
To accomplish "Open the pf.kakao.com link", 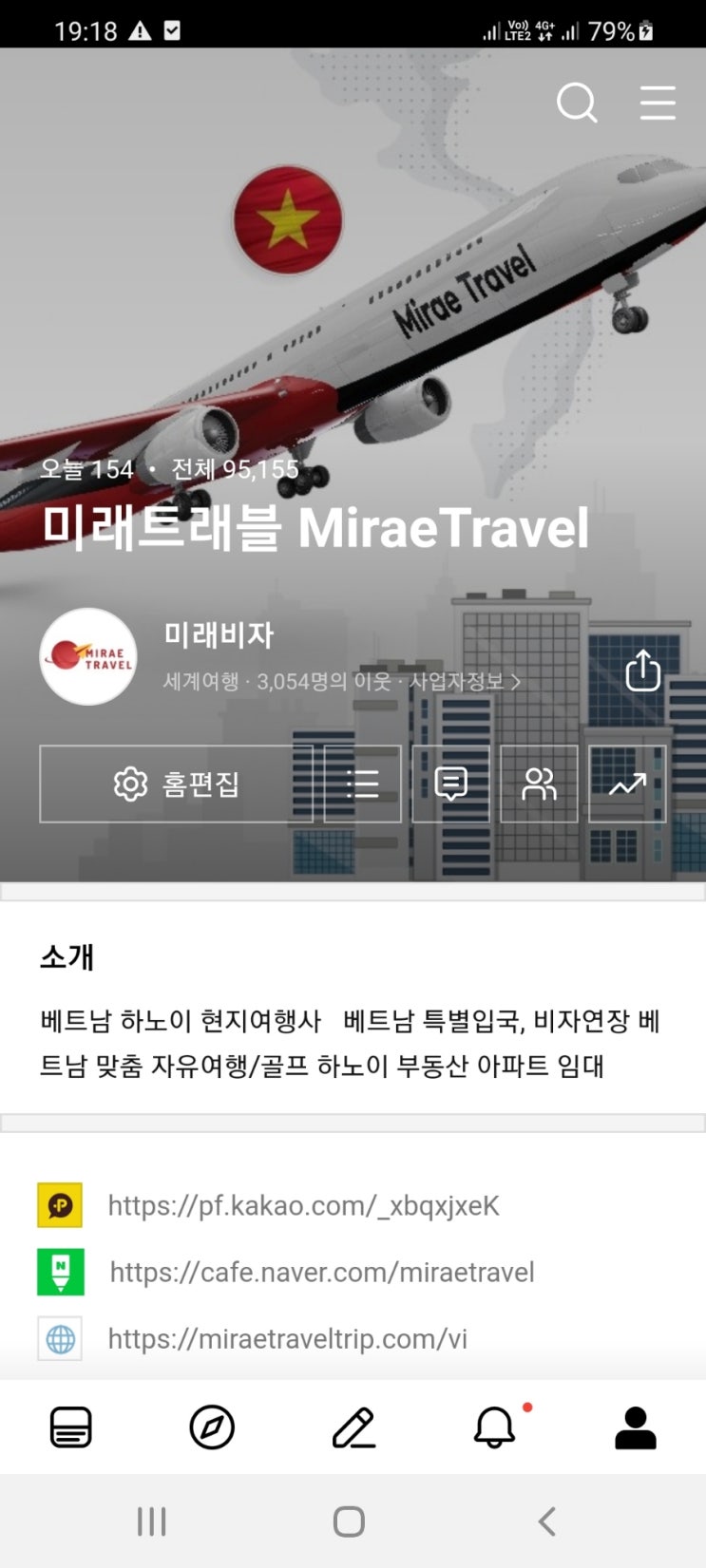I will 303,1205.
